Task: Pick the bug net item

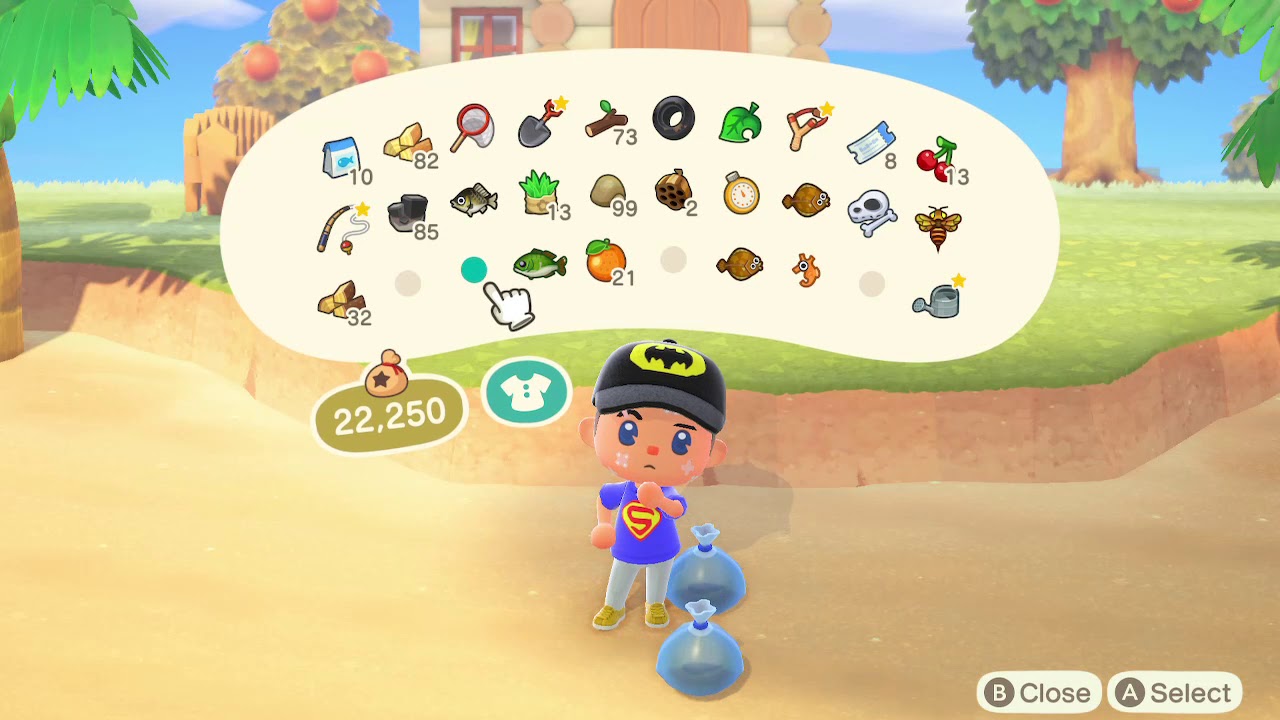Action: point(472,127)
